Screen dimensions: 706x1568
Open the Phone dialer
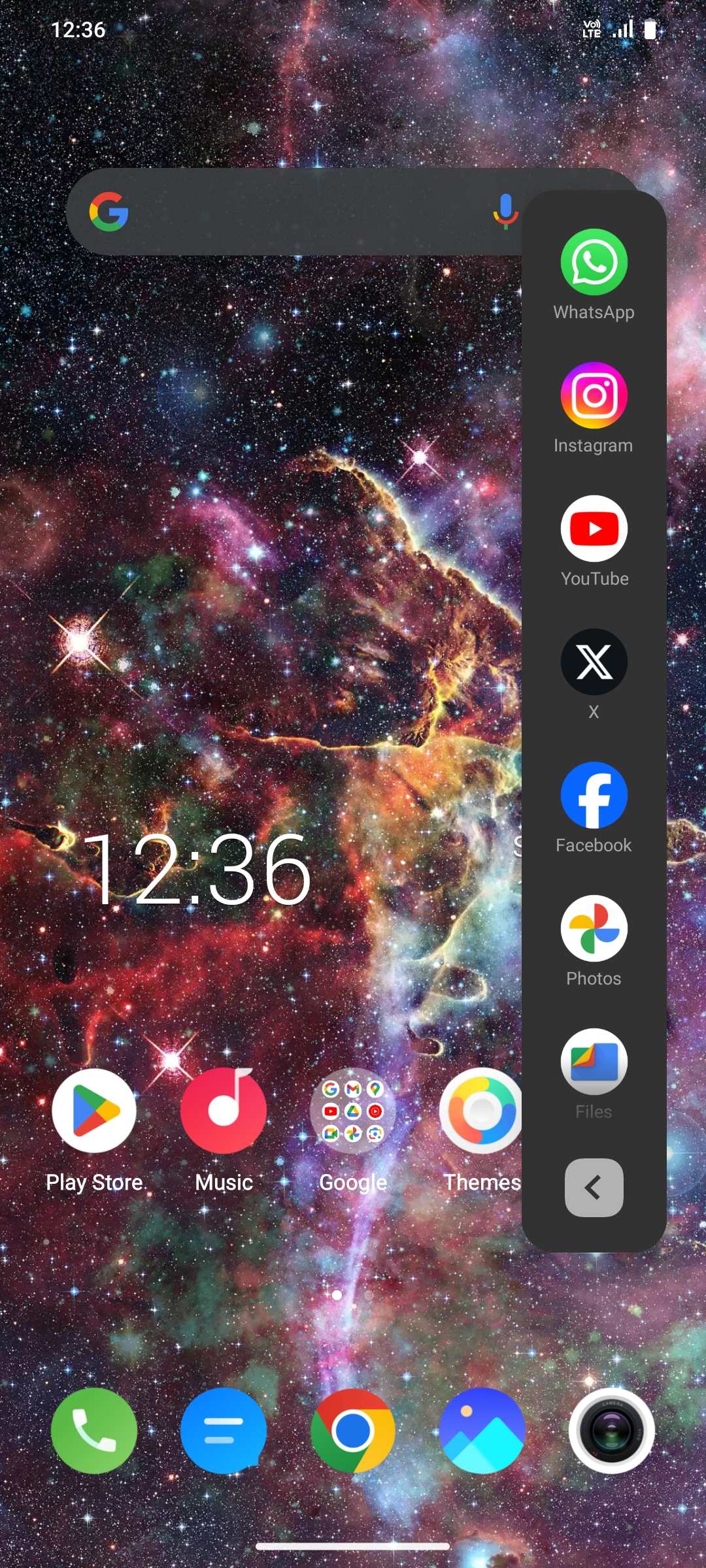point(94,1431)
